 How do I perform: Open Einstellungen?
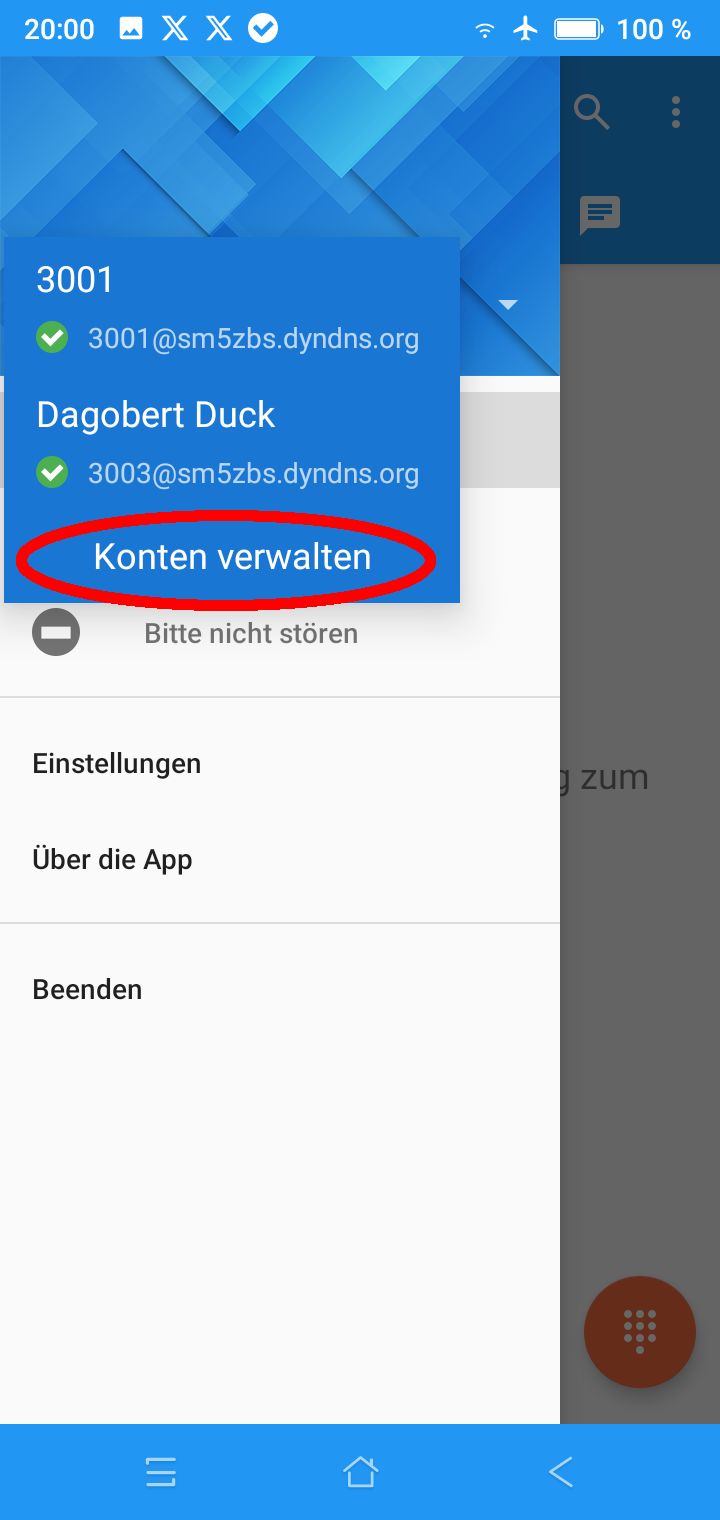pyautogui.click(x=117, y=764)
